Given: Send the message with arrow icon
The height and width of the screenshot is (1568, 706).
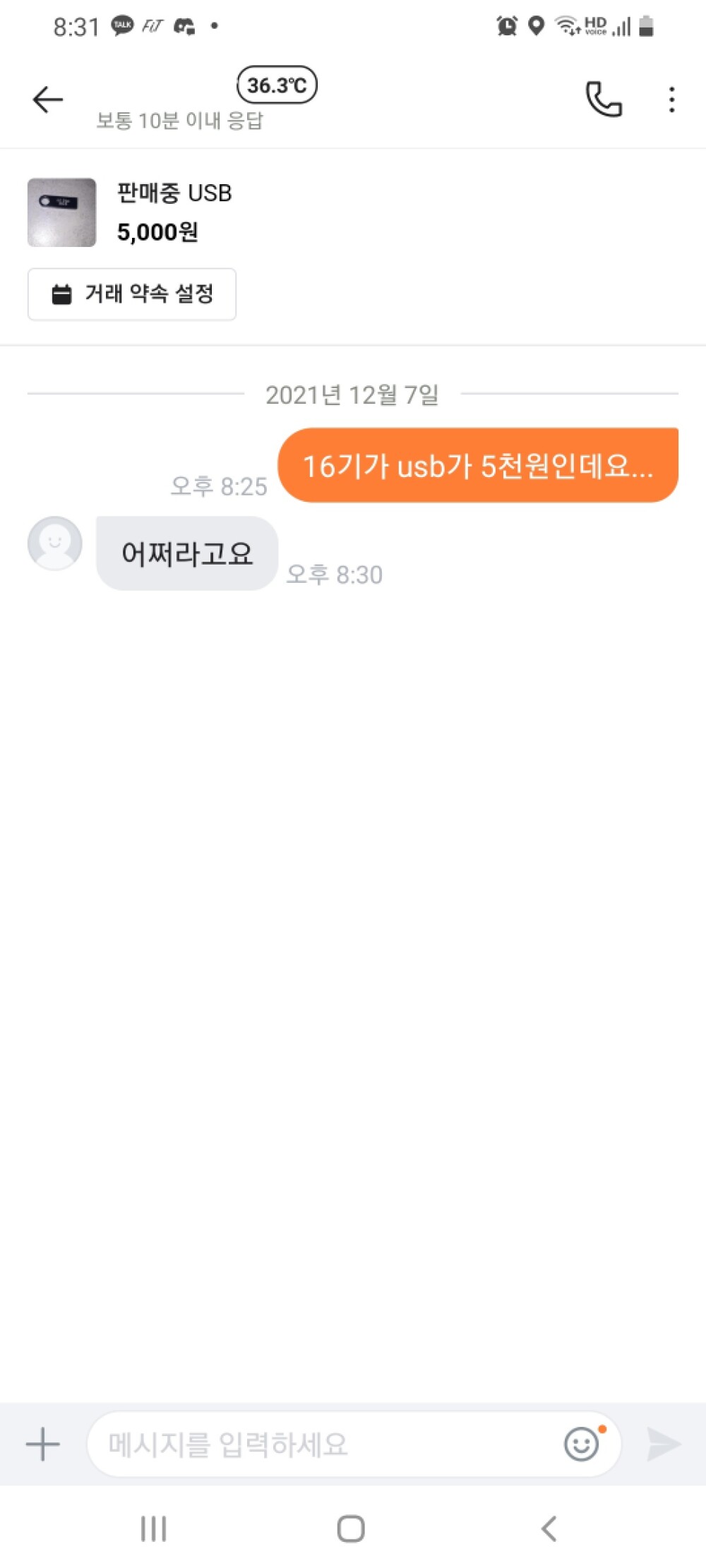Looking at the screenshot, I should pos(663,1444).
